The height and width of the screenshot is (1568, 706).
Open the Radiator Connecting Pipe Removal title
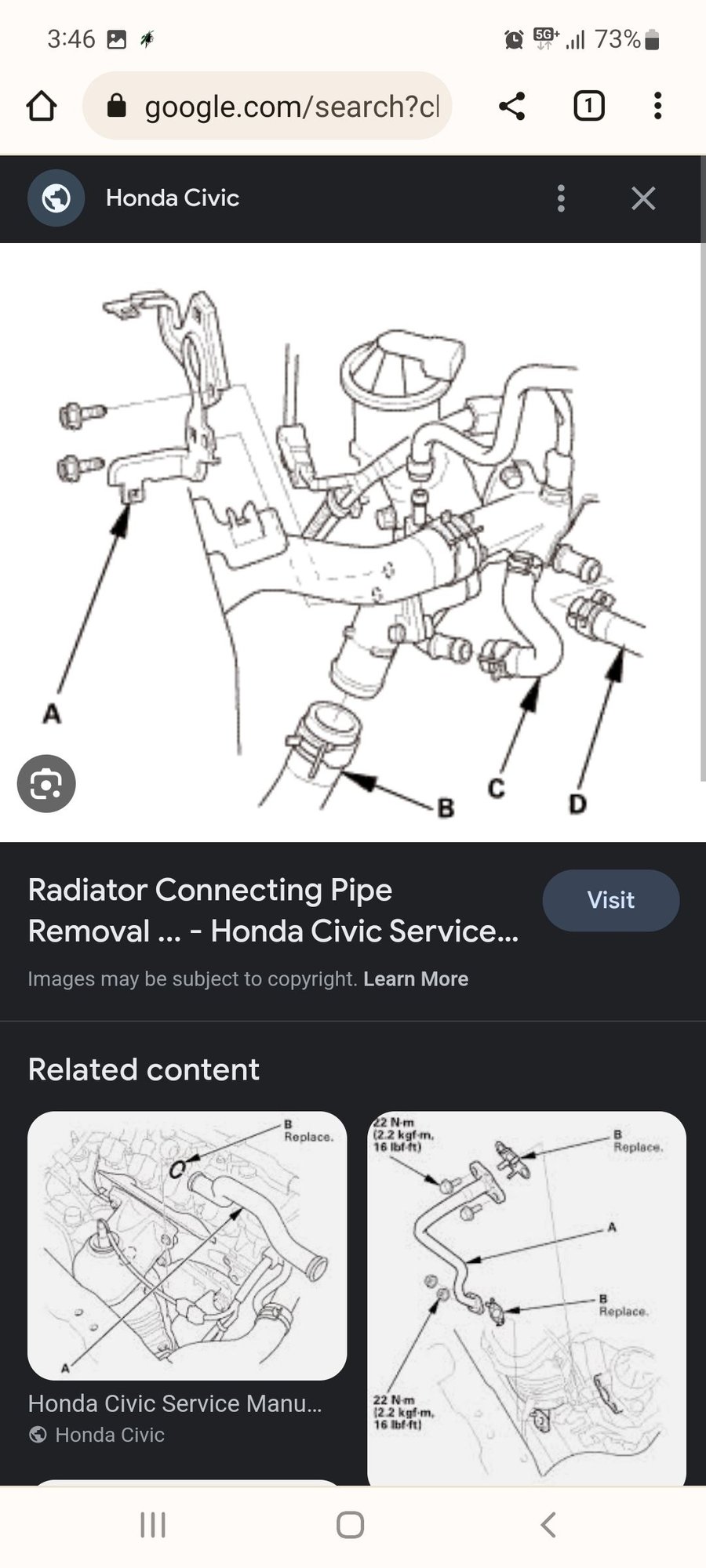273,911
